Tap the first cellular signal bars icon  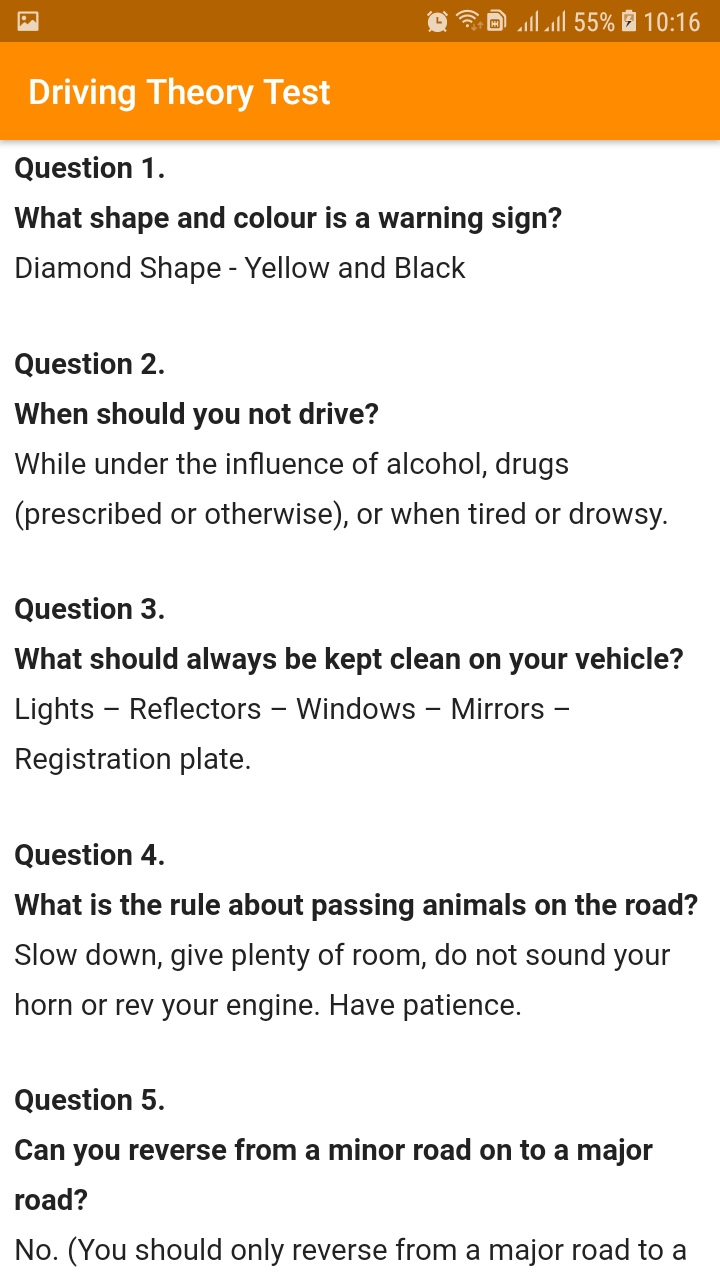pyautogui.click(x=528, y=22)
